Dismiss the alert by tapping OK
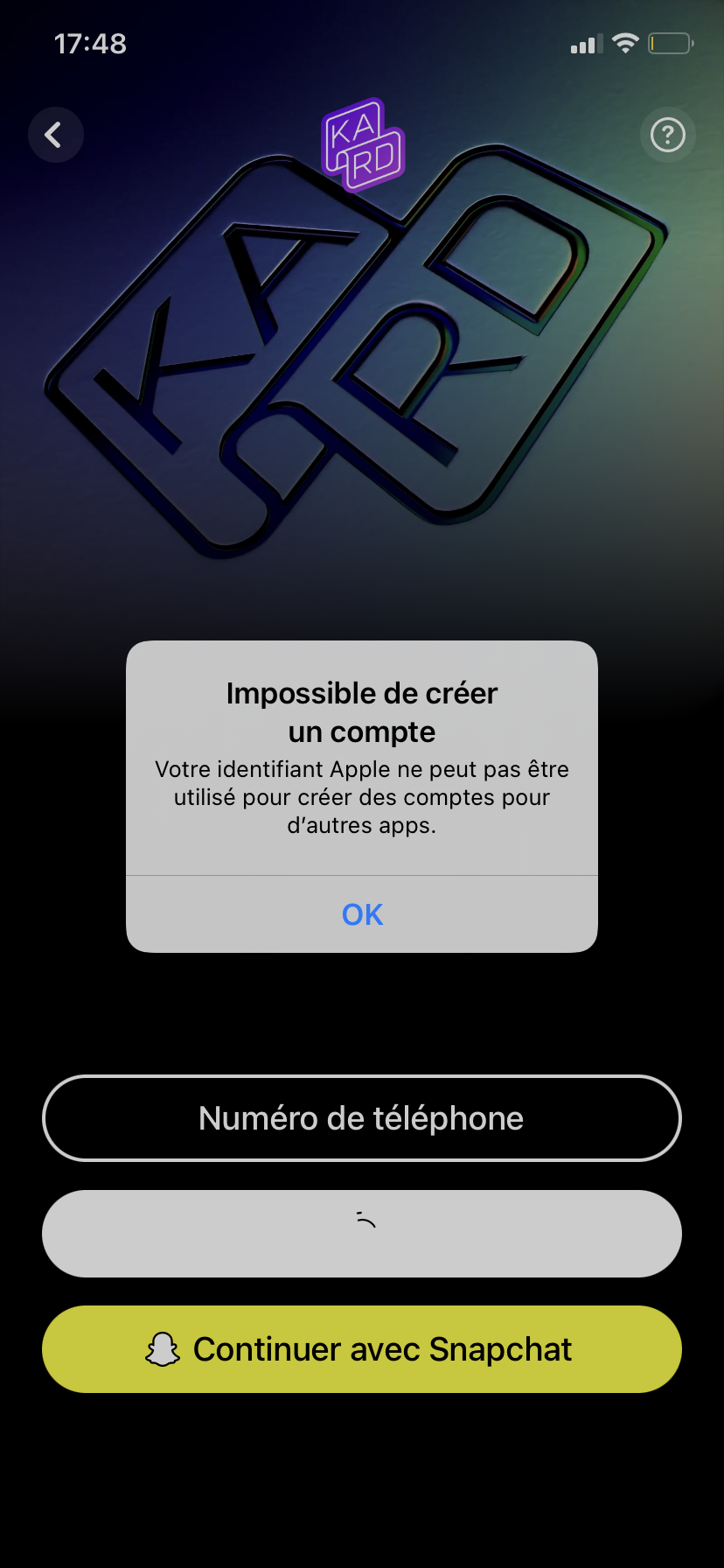724x1568 pixels. pyautogui.click(x=362, y=914)
